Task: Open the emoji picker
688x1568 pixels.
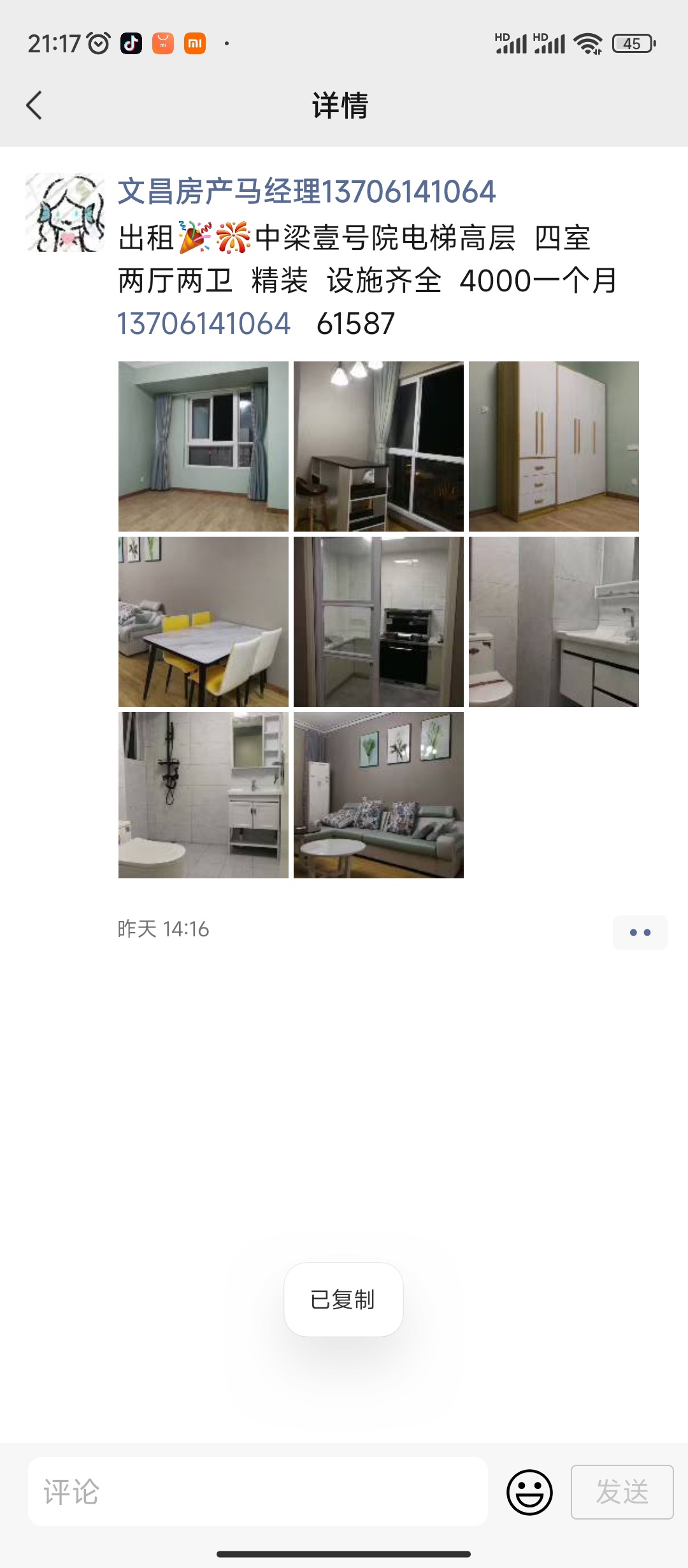Action: (529, 1492)
